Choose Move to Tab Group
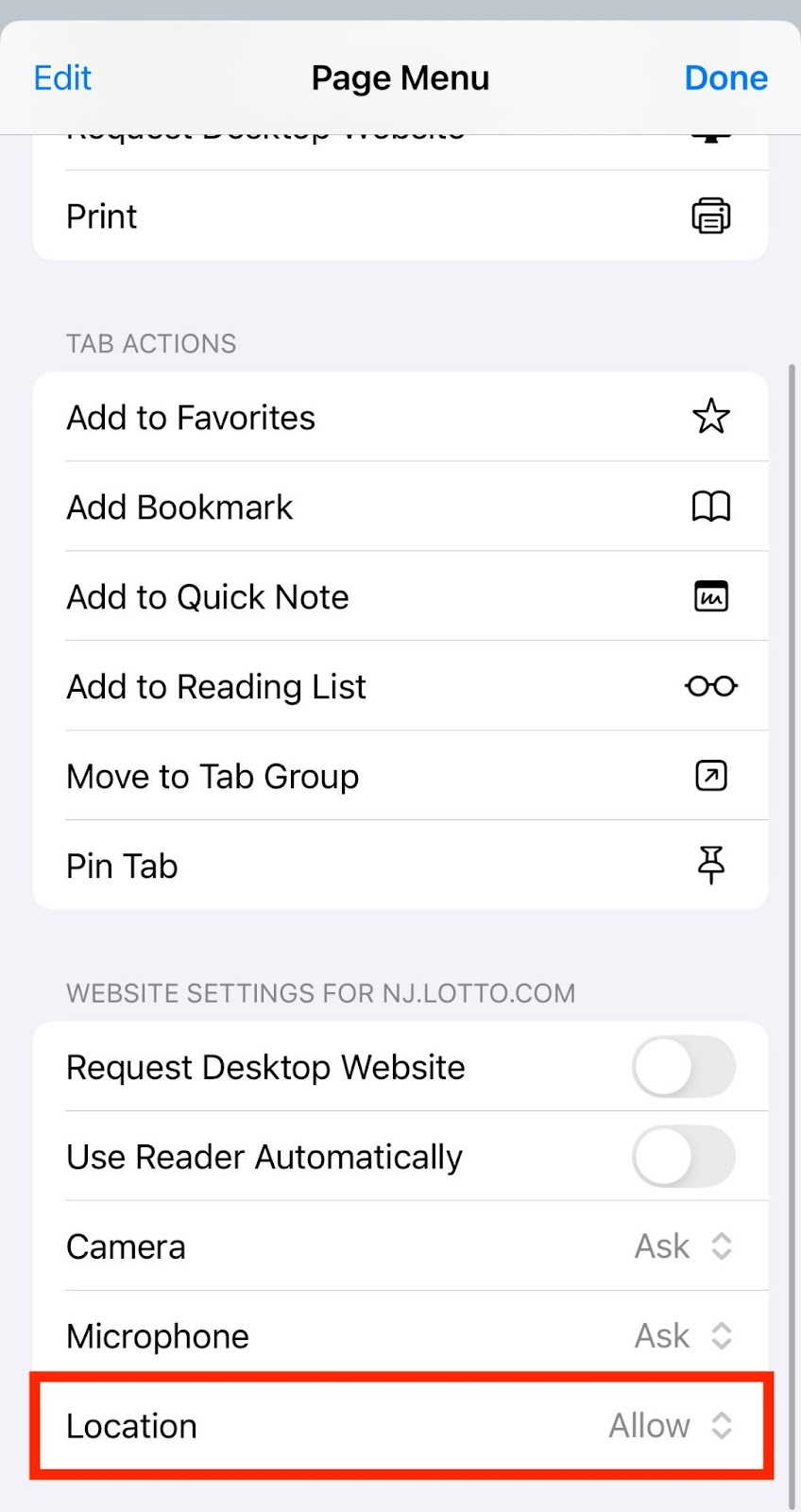Image resolution: width=801 pixels, height=1512 pixels. pos(400,776)
